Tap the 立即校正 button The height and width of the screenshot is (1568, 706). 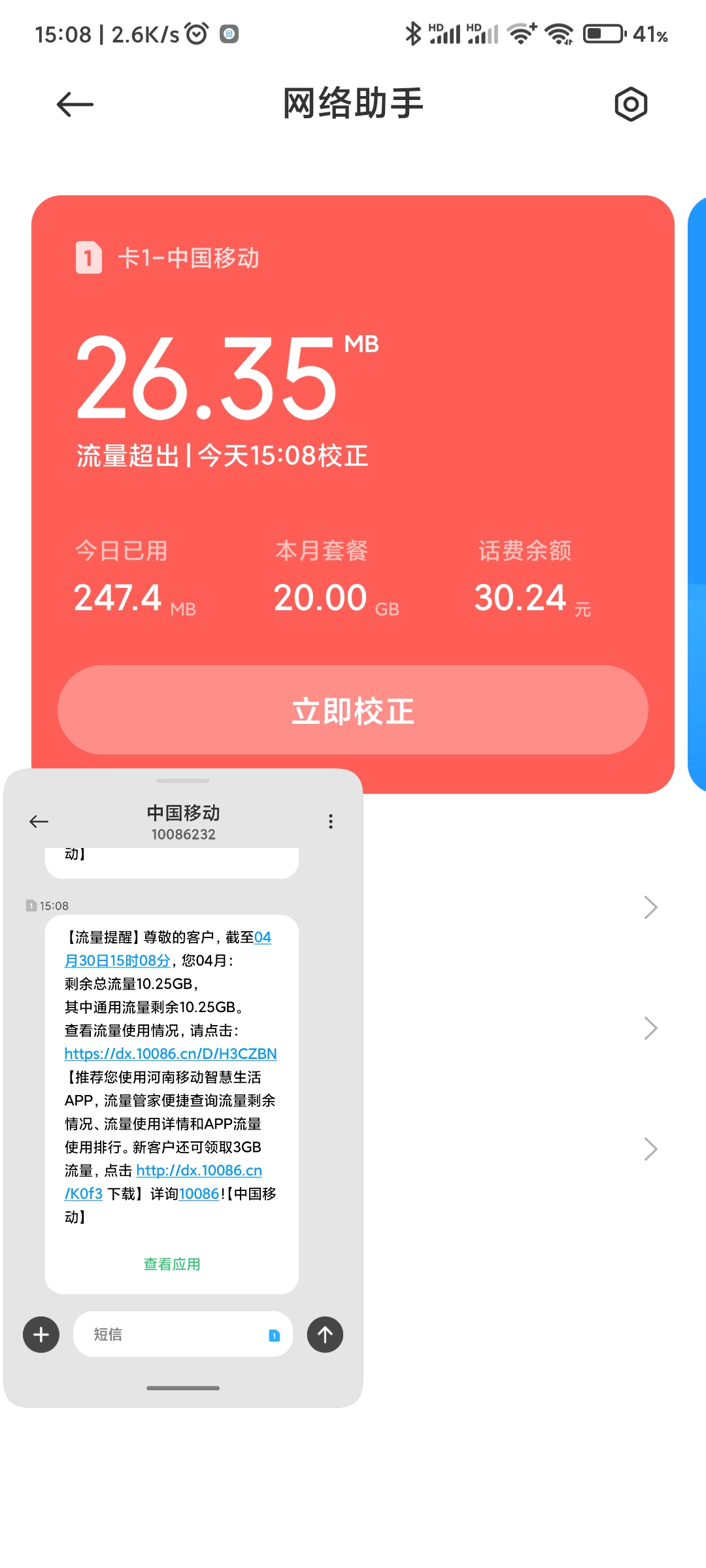coord(352,710)
